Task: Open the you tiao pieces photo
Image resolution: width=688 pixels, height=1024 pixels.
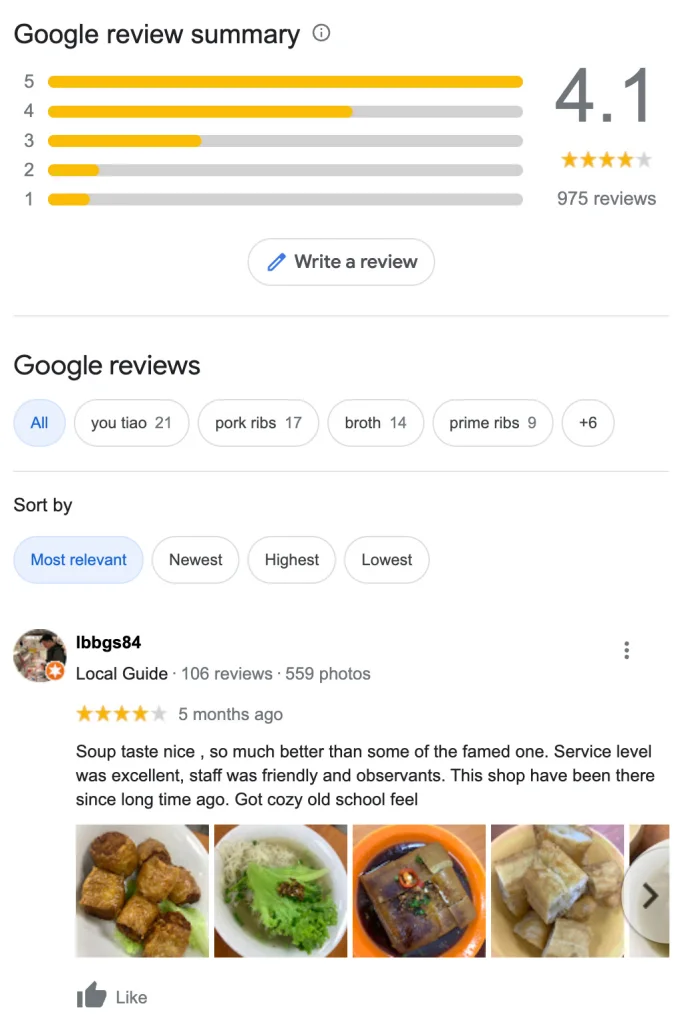Action: (557, 890)
